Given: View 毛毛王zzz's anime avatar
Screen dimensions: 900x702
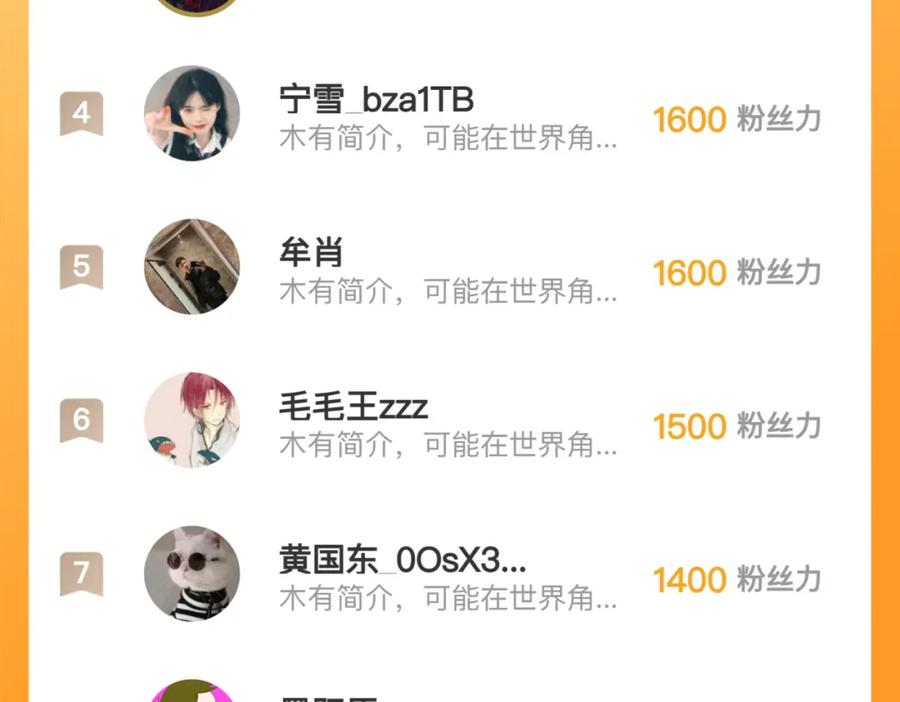Looking at the screenshot, I should coord(192,420).
